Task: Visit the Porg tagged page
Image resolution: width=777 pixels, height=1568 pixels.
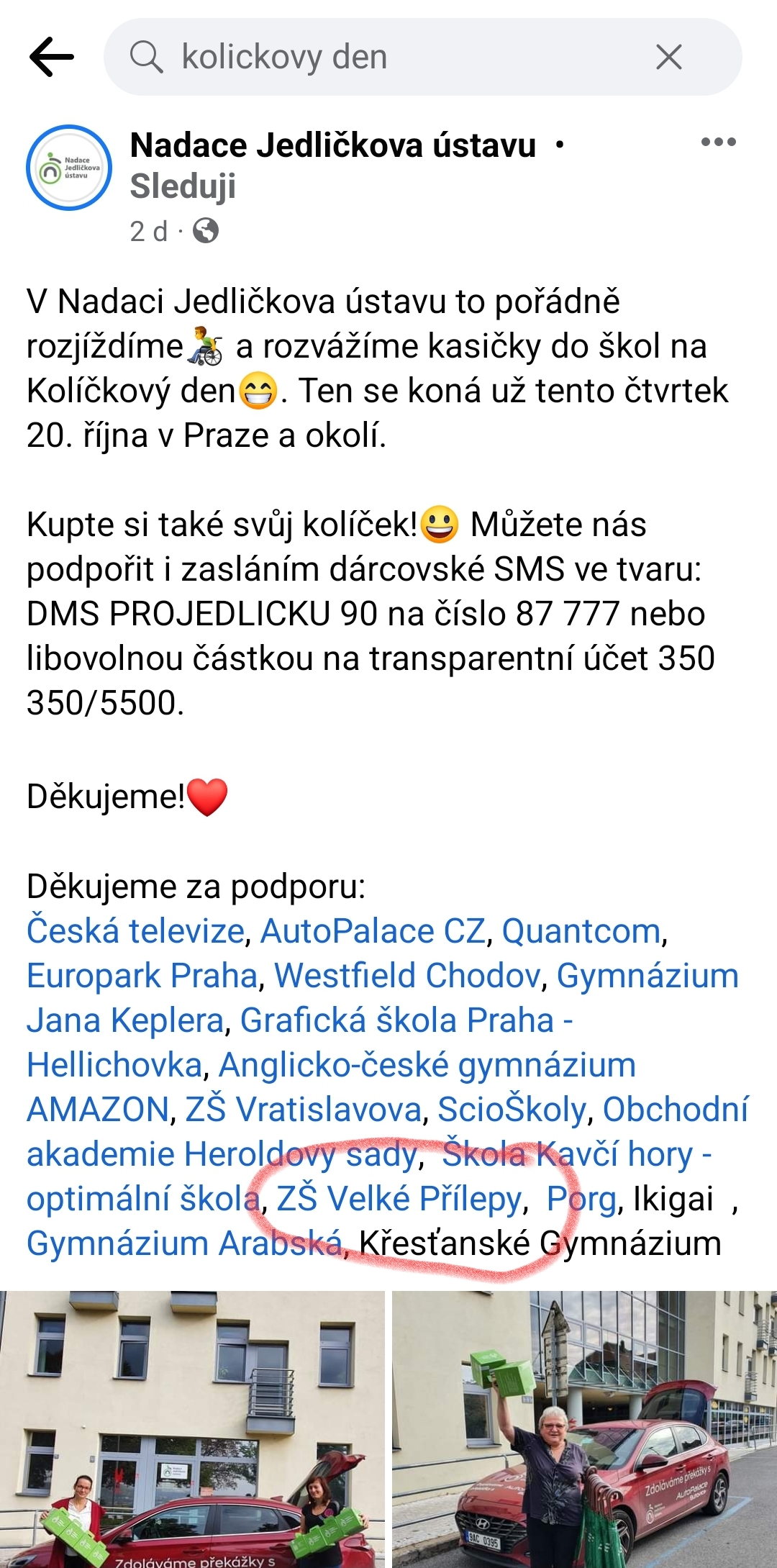Action: pos(581,1199)
